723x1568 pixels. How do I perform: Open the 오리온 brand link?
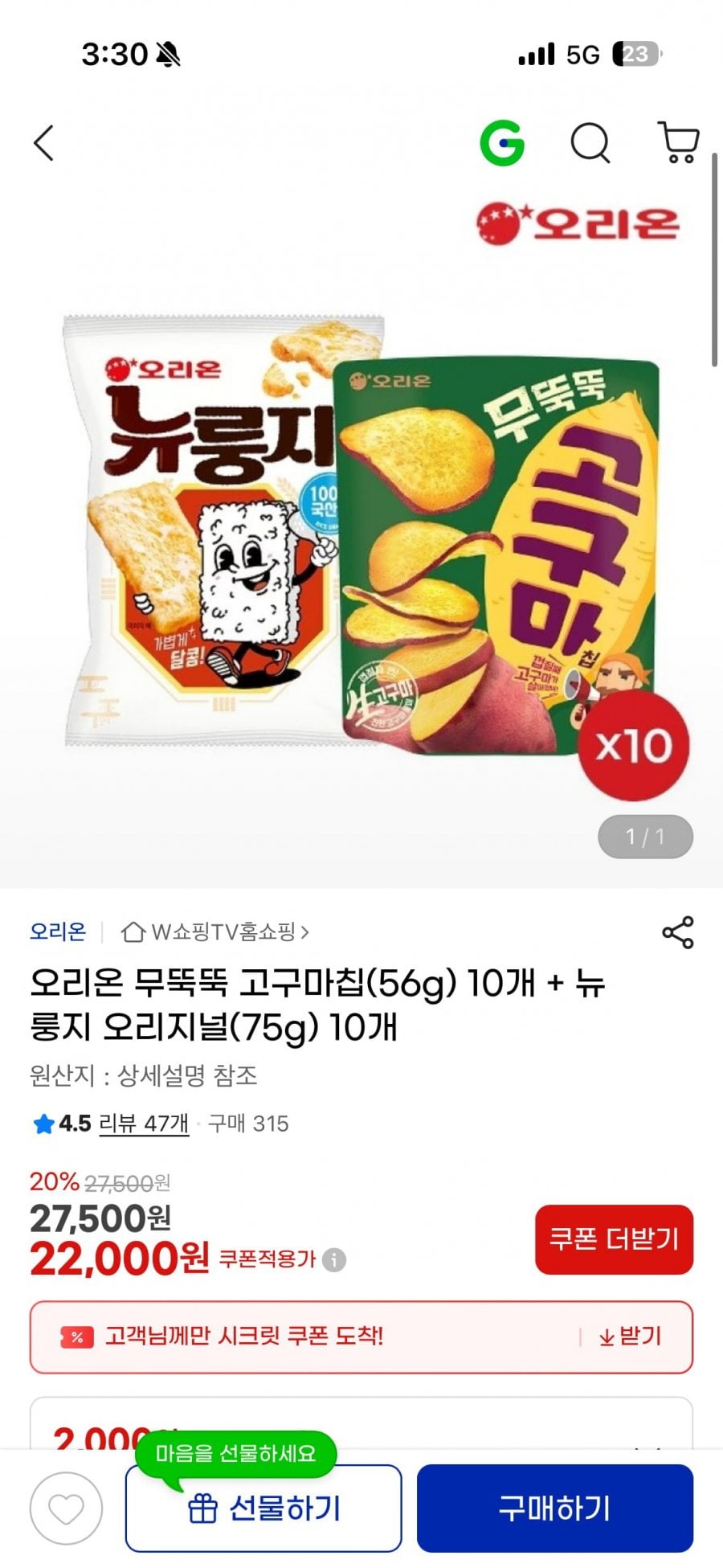coord(58,931)
